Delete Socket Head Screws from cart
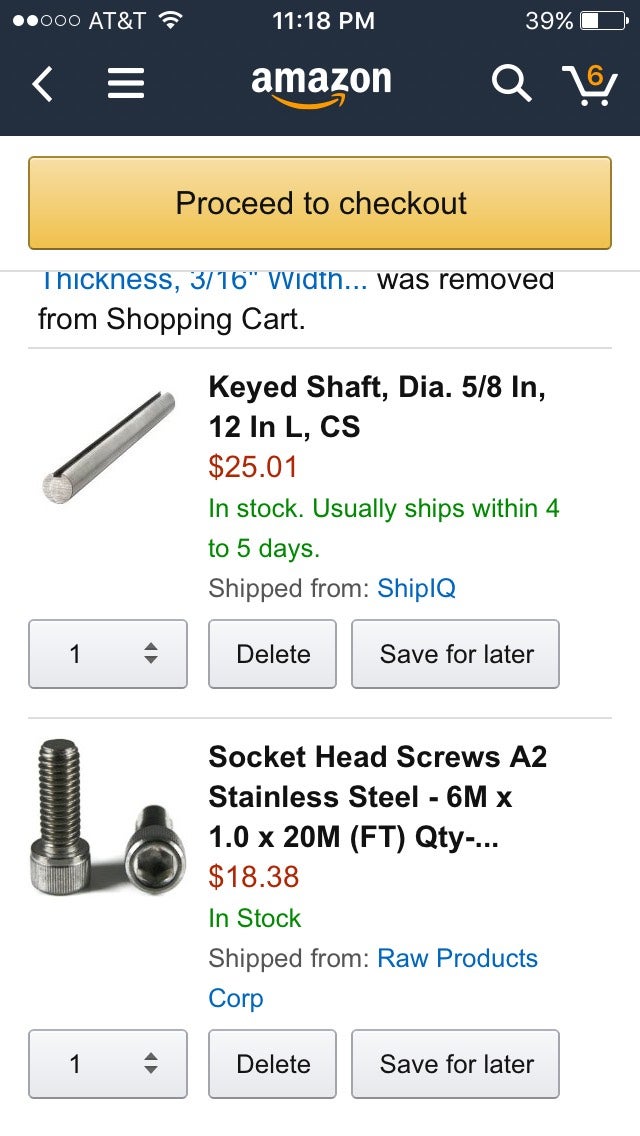 coord(273,1064)
